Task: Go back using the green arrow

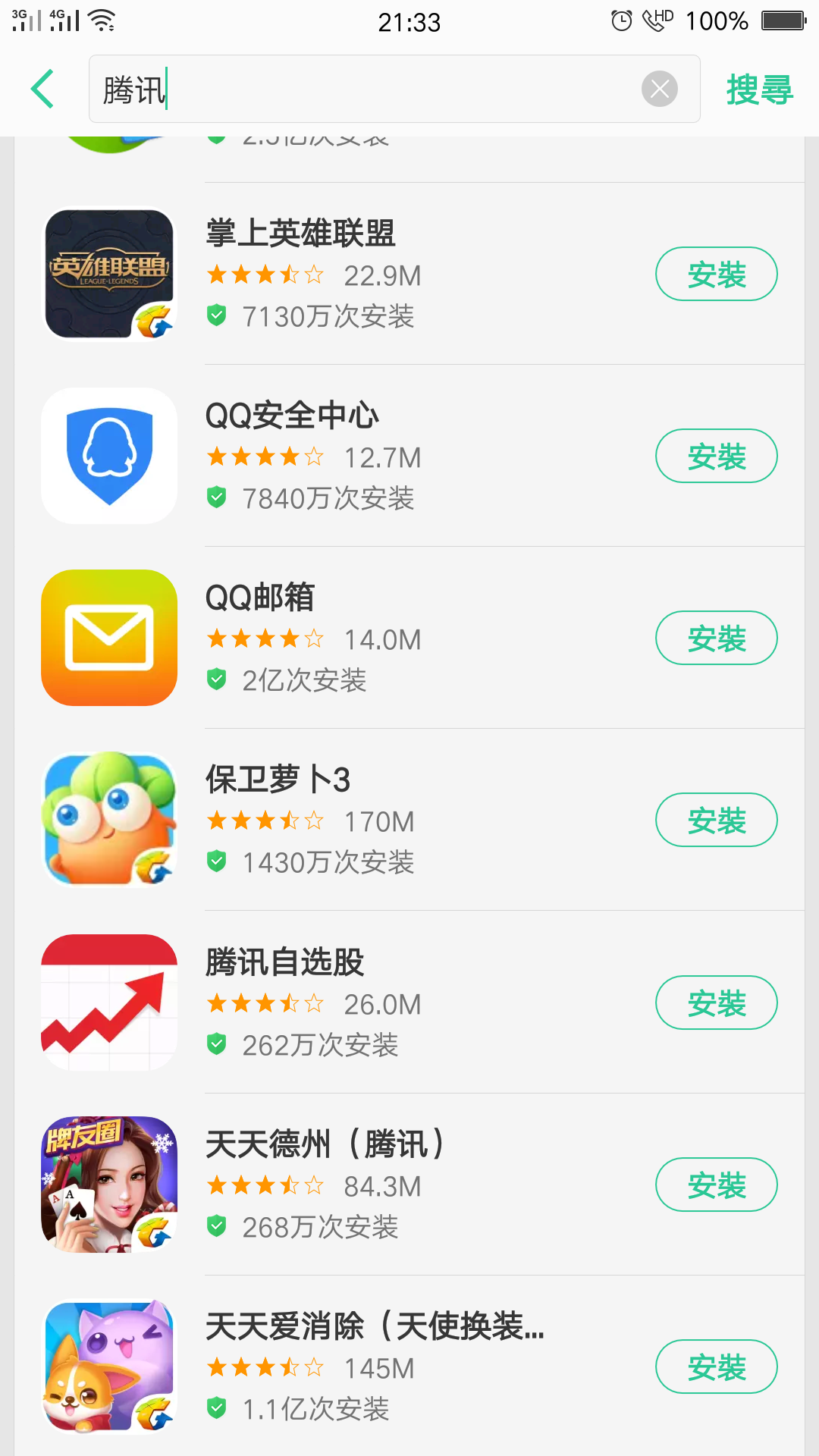Action: tap(42, 89)
